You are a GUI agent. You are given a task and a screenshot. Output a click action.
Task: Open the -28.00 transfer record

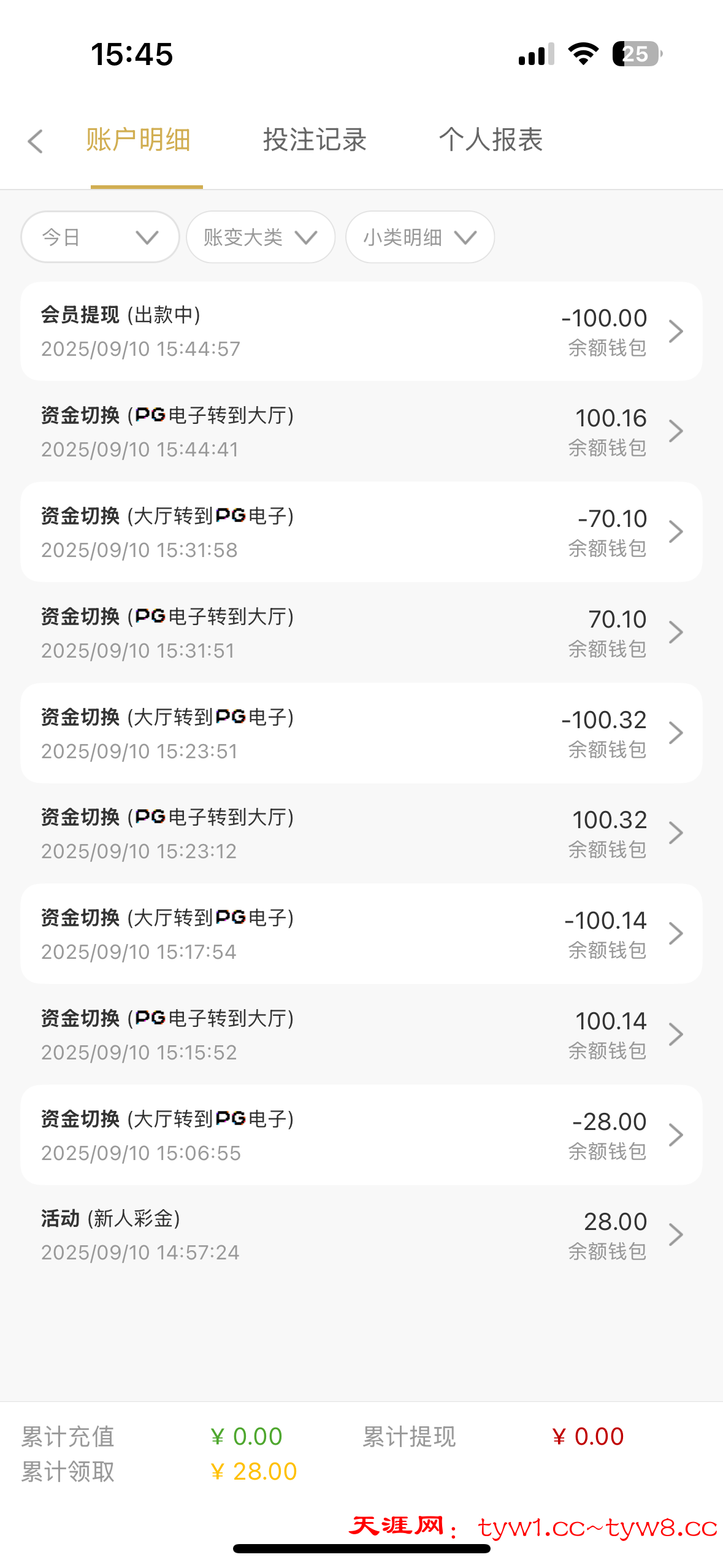pyautogui.click(x=361, y=1135)
